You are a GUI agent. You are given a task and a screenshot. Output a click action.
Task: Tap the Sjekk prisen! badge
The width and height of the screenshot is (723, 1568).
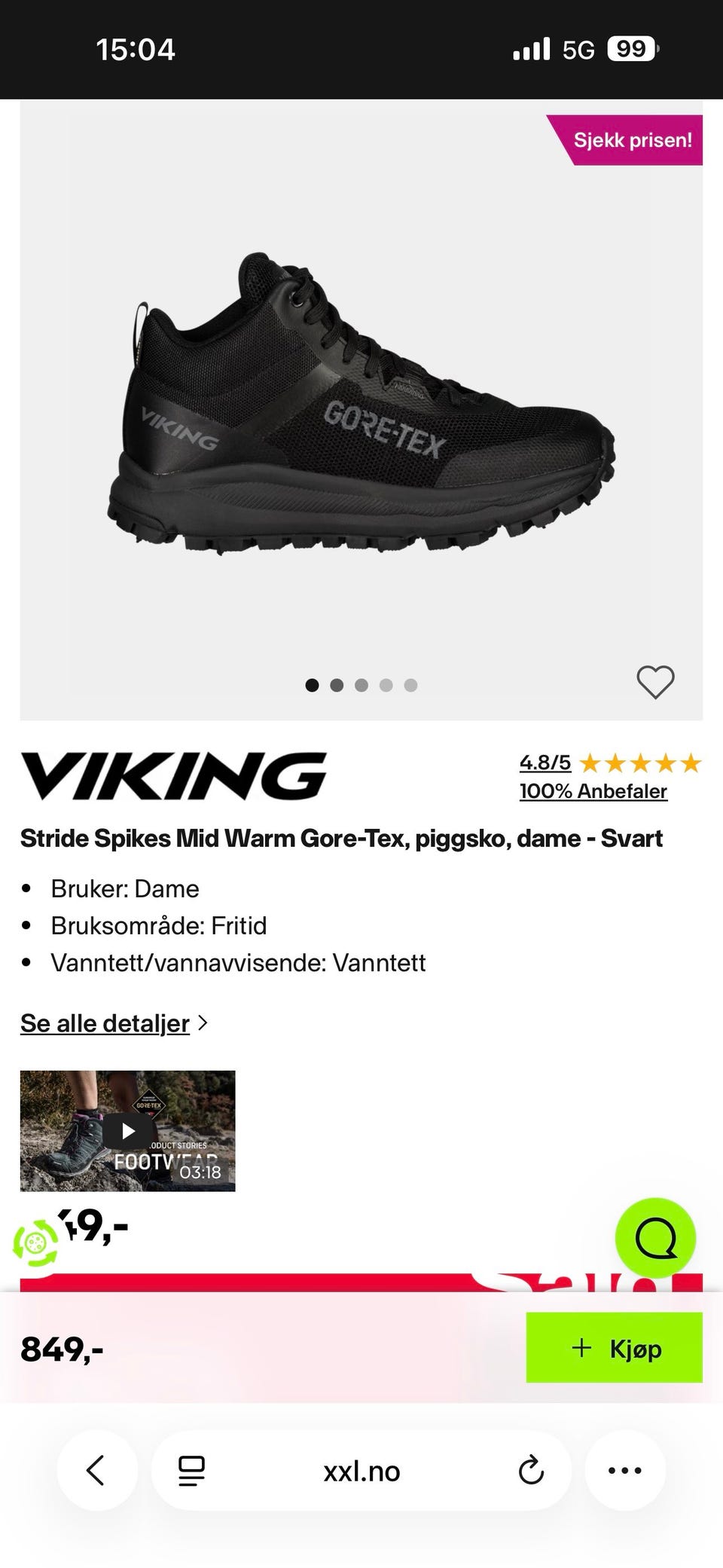click(631, 140)
